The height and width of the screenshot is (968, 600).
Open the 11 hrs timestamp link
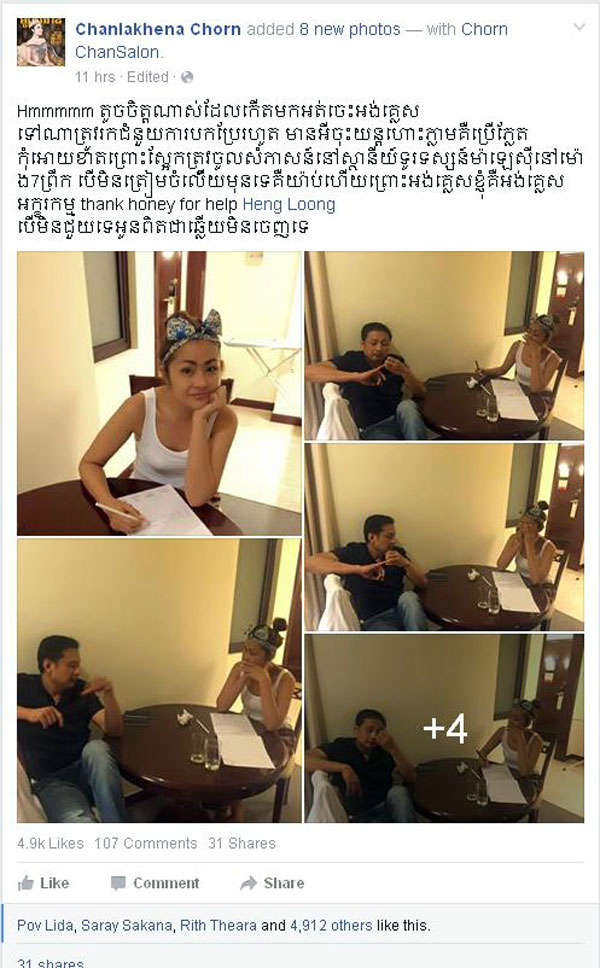[x=94, y=76]
